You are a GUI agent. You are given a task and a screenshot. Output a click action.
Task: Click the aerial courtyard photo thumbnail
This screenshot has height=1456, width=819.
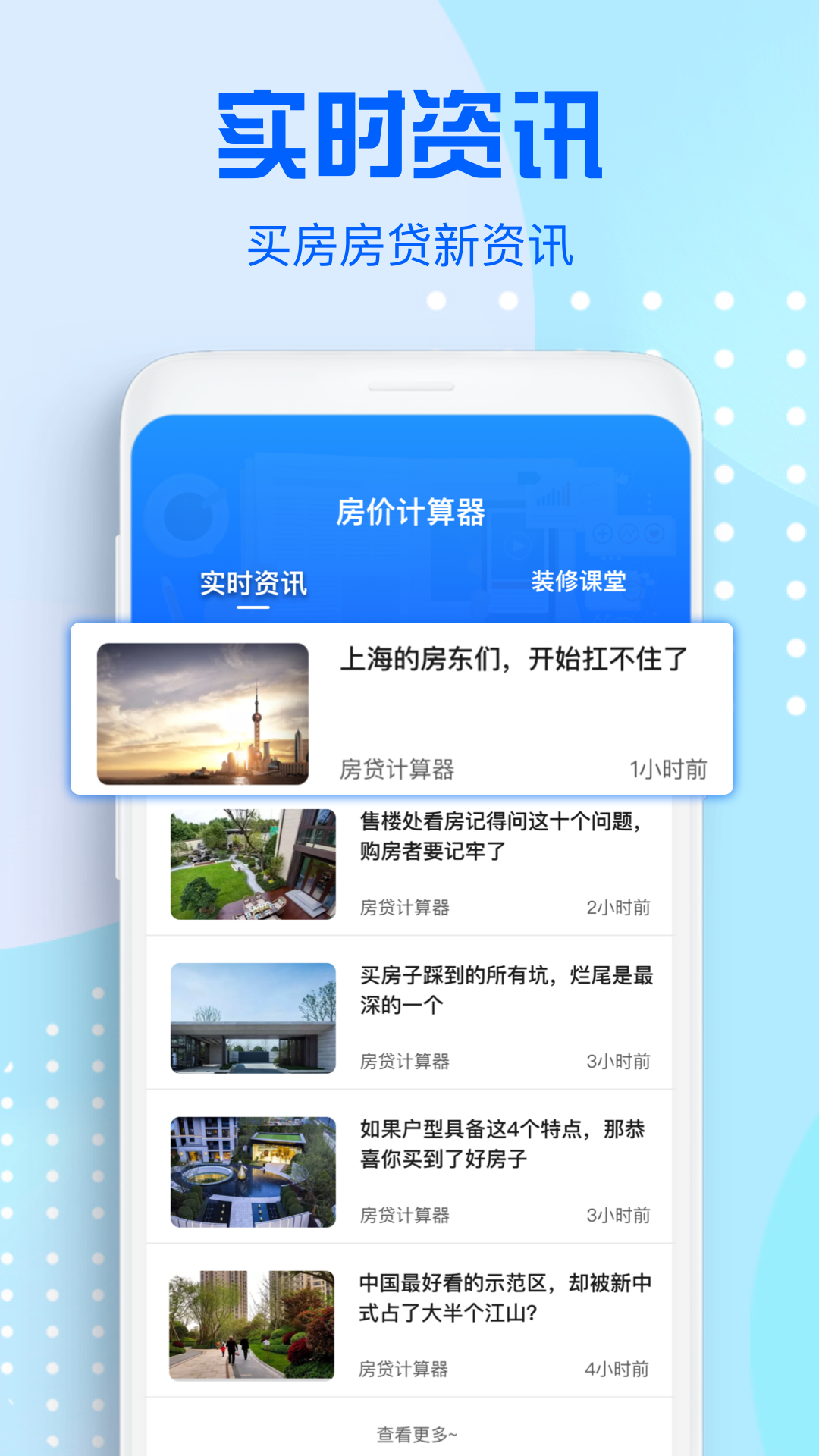point(253,1172)
